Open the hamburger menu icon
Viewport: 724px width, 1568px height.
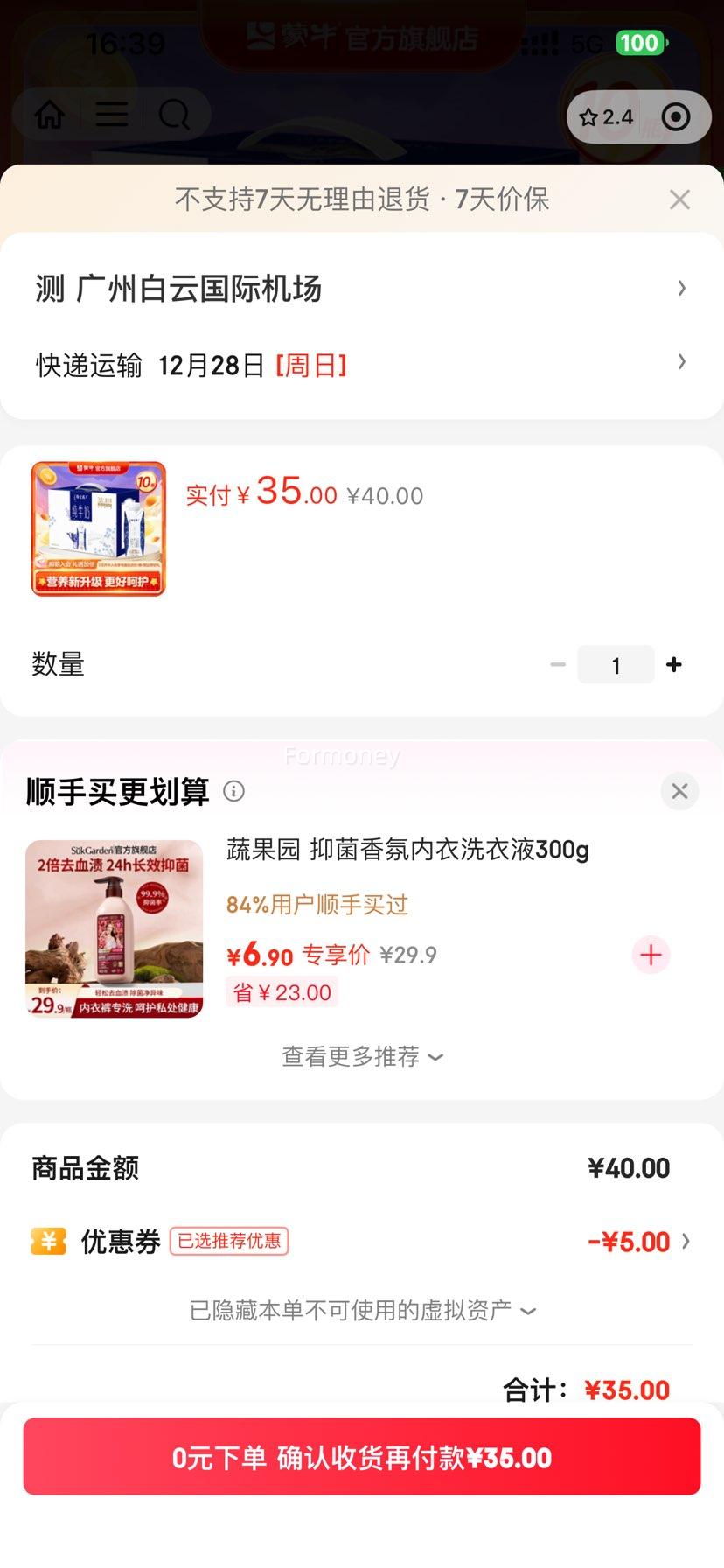coord(112,115)
